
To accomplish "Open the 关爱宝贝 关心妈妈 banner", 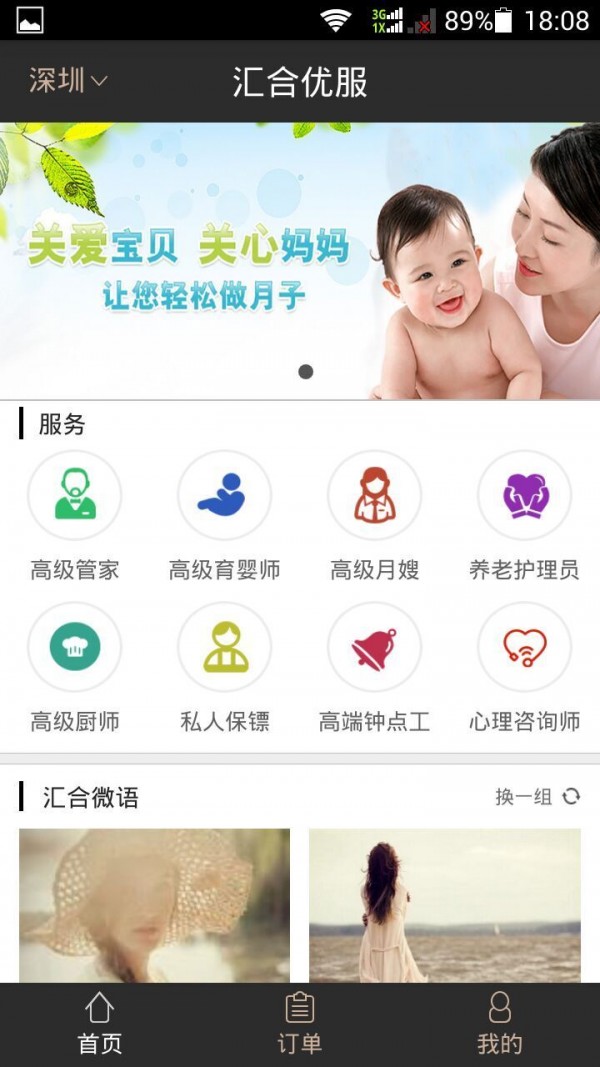I will 300,260.
